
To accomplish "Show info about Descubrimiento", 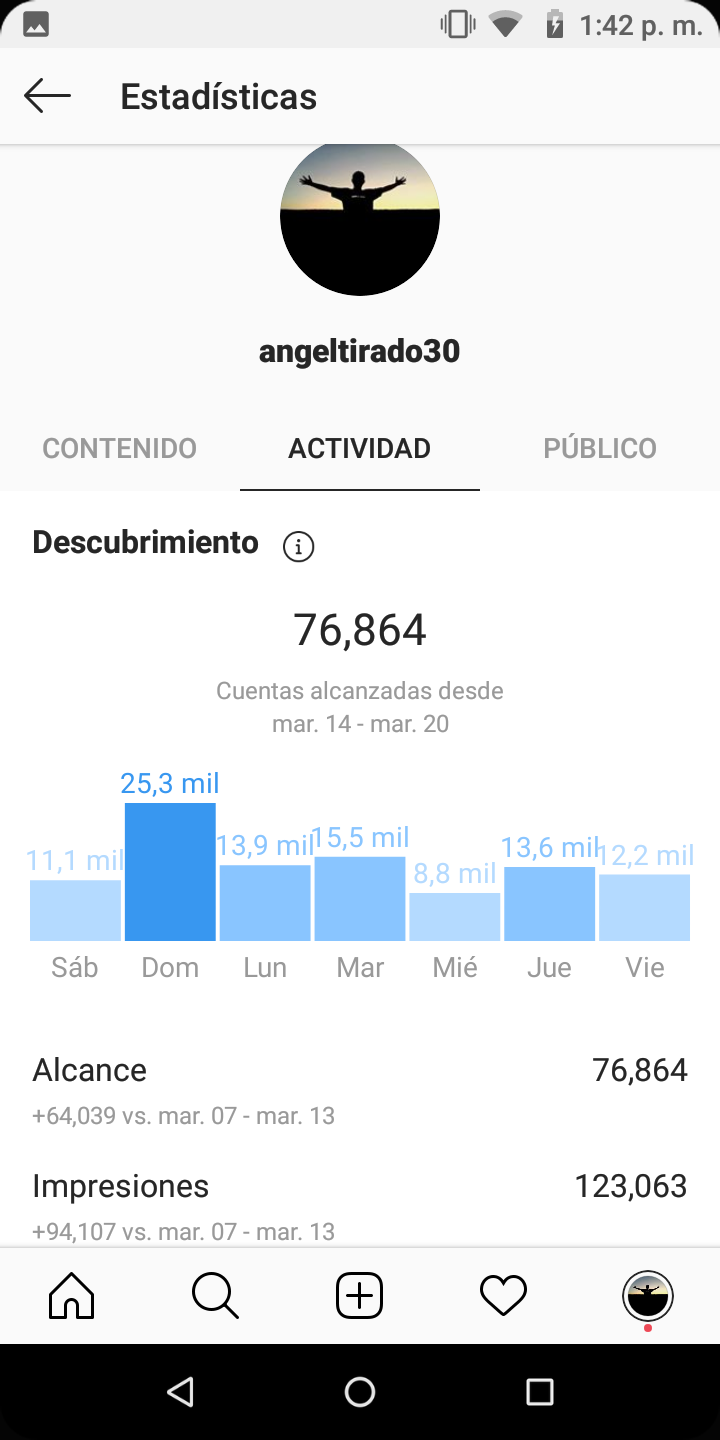I will (298, 546).
